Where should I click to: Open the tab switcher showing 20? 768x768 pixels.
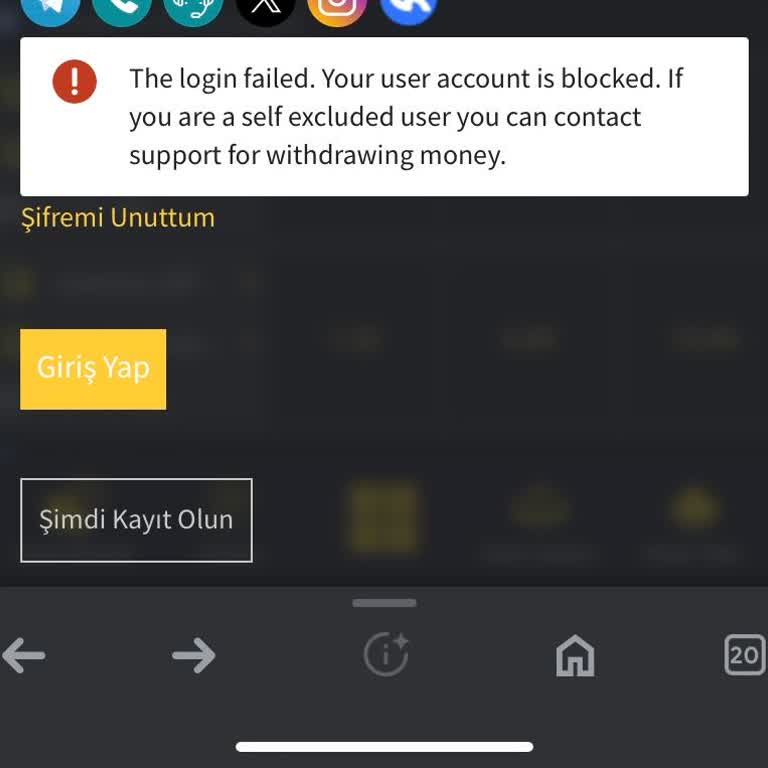(744, 656)
